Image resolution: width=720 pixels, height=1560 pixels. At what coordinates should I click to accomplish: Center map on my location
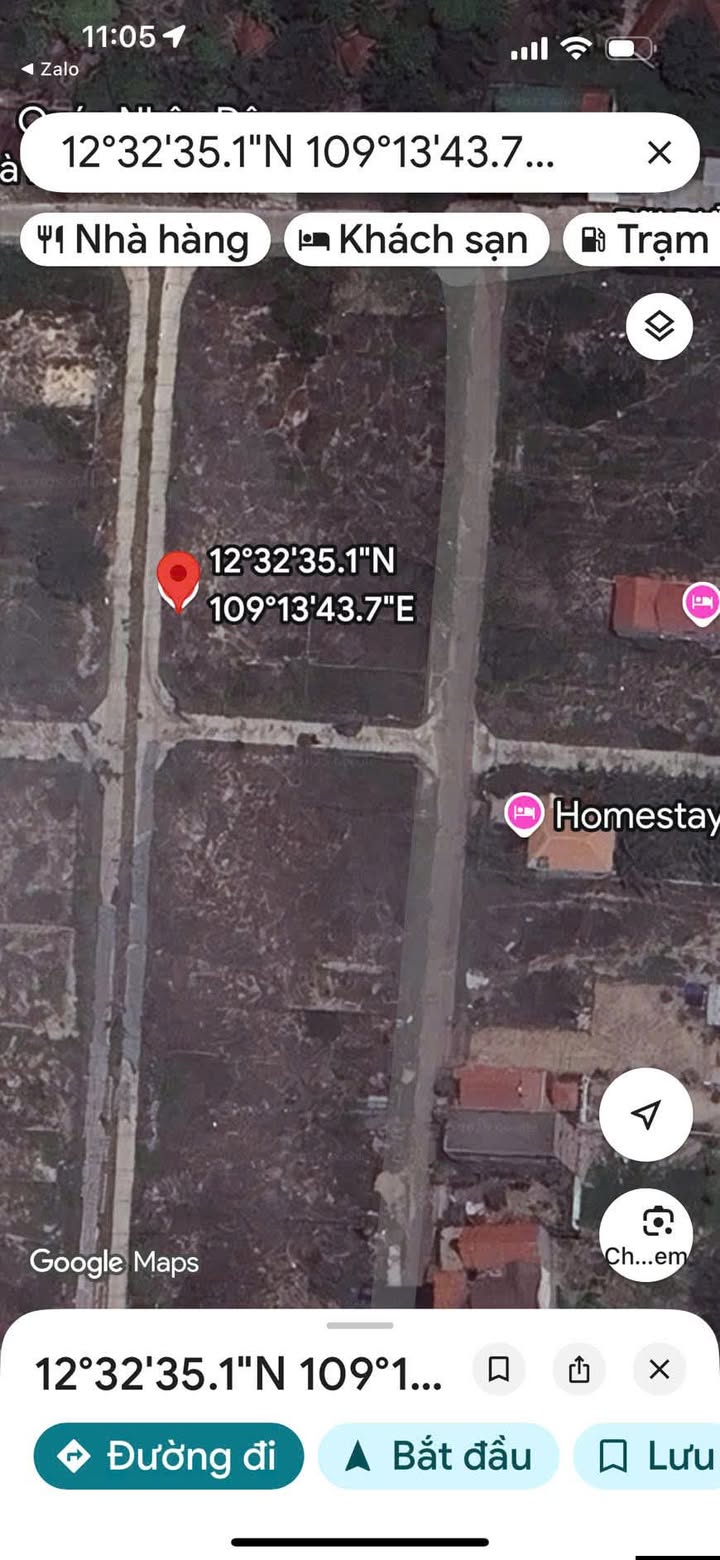646,1114
